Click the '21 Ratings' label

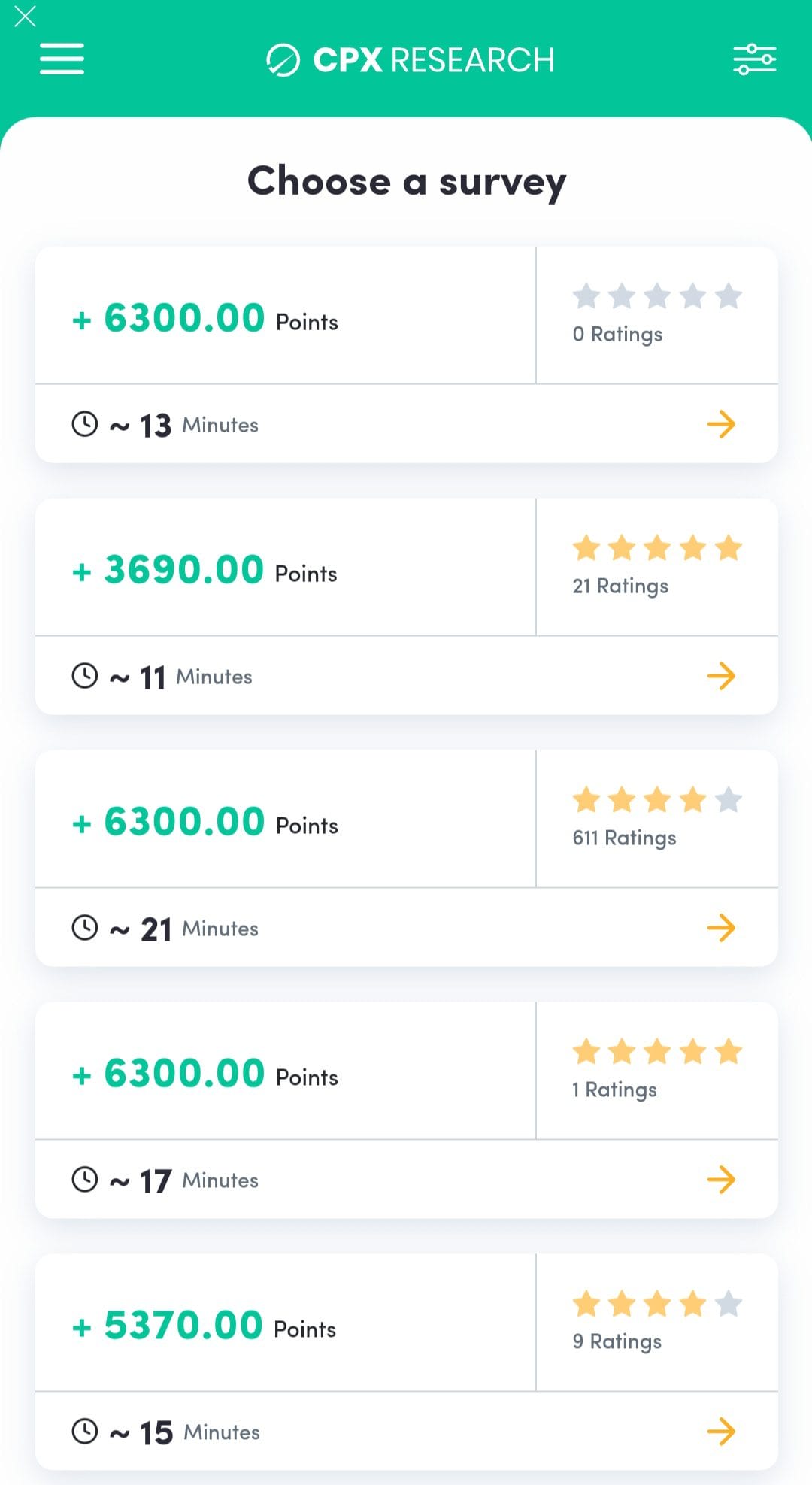point(621,586)
